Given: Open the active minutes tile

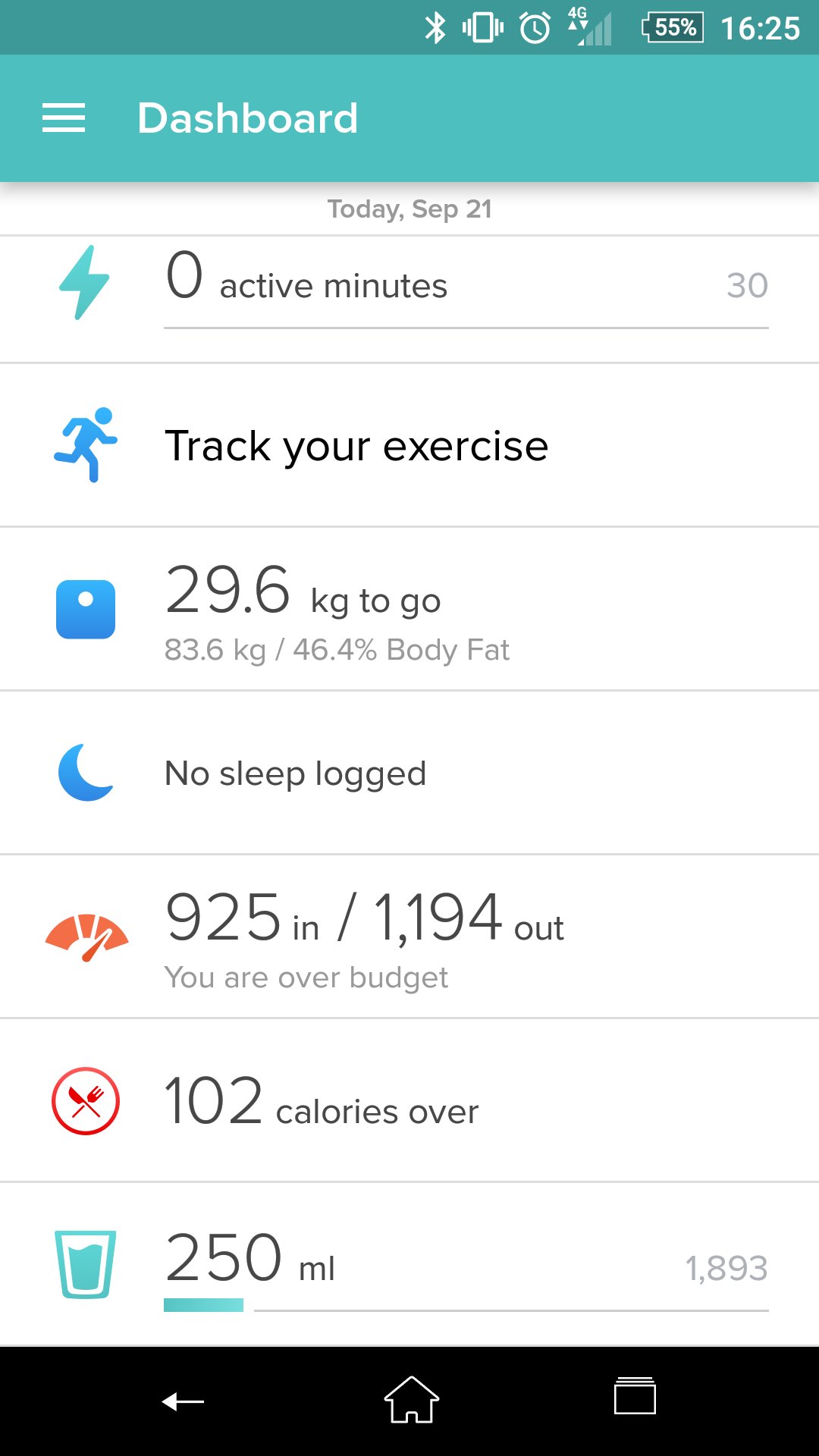Looking at the screenshot, I should (409, 288).
